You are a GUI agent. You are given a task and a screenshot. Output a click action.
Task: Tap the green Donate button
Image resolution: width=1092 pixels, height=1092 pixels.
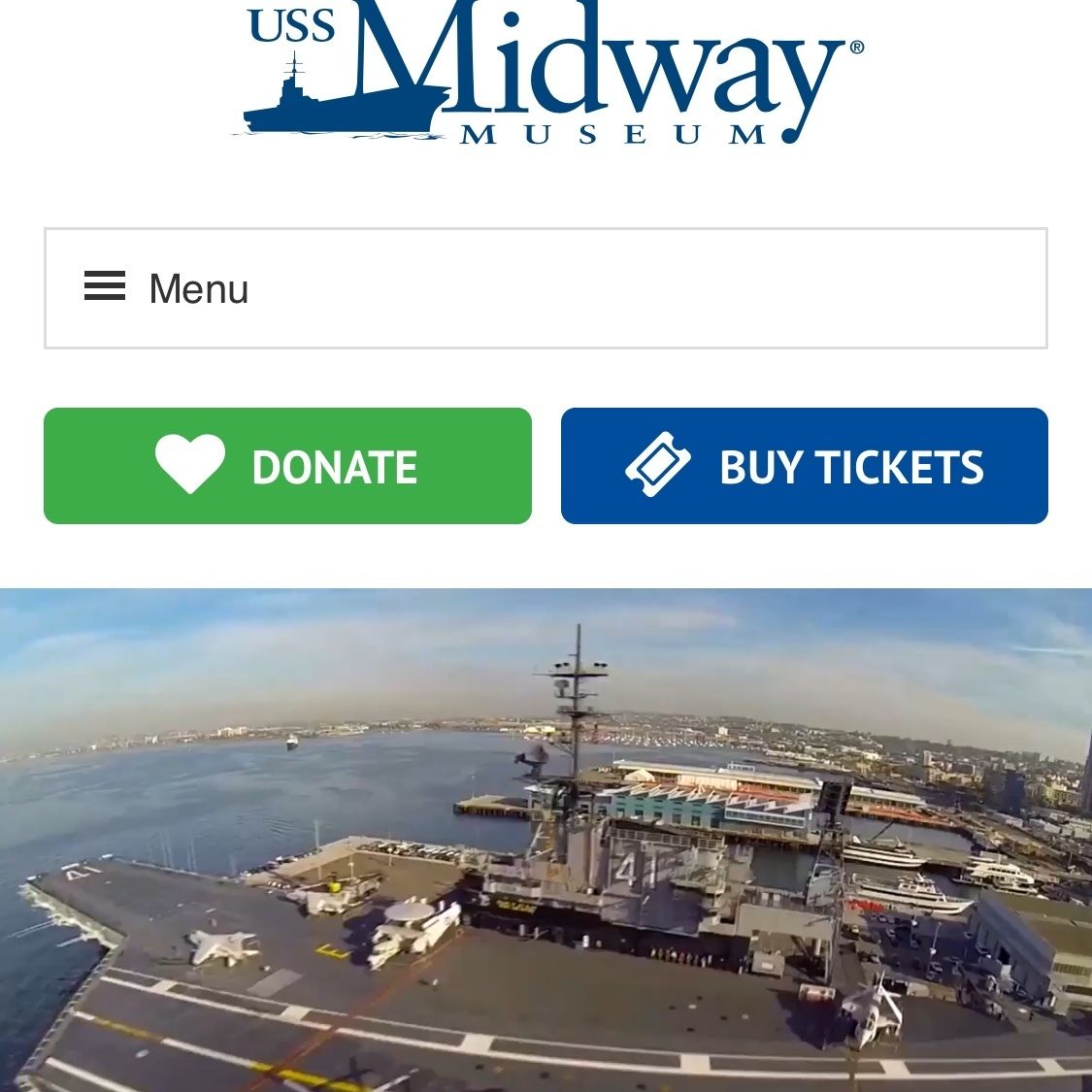(x=287, y=466)
